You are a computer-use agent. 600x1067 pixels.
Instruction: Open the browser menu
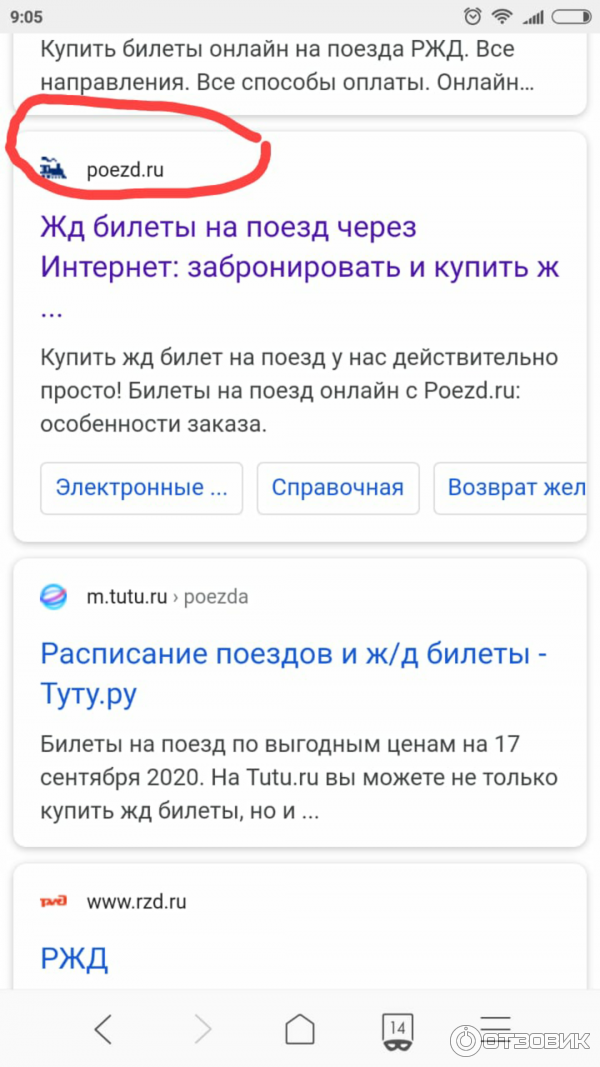click(x=495, y=1026)
